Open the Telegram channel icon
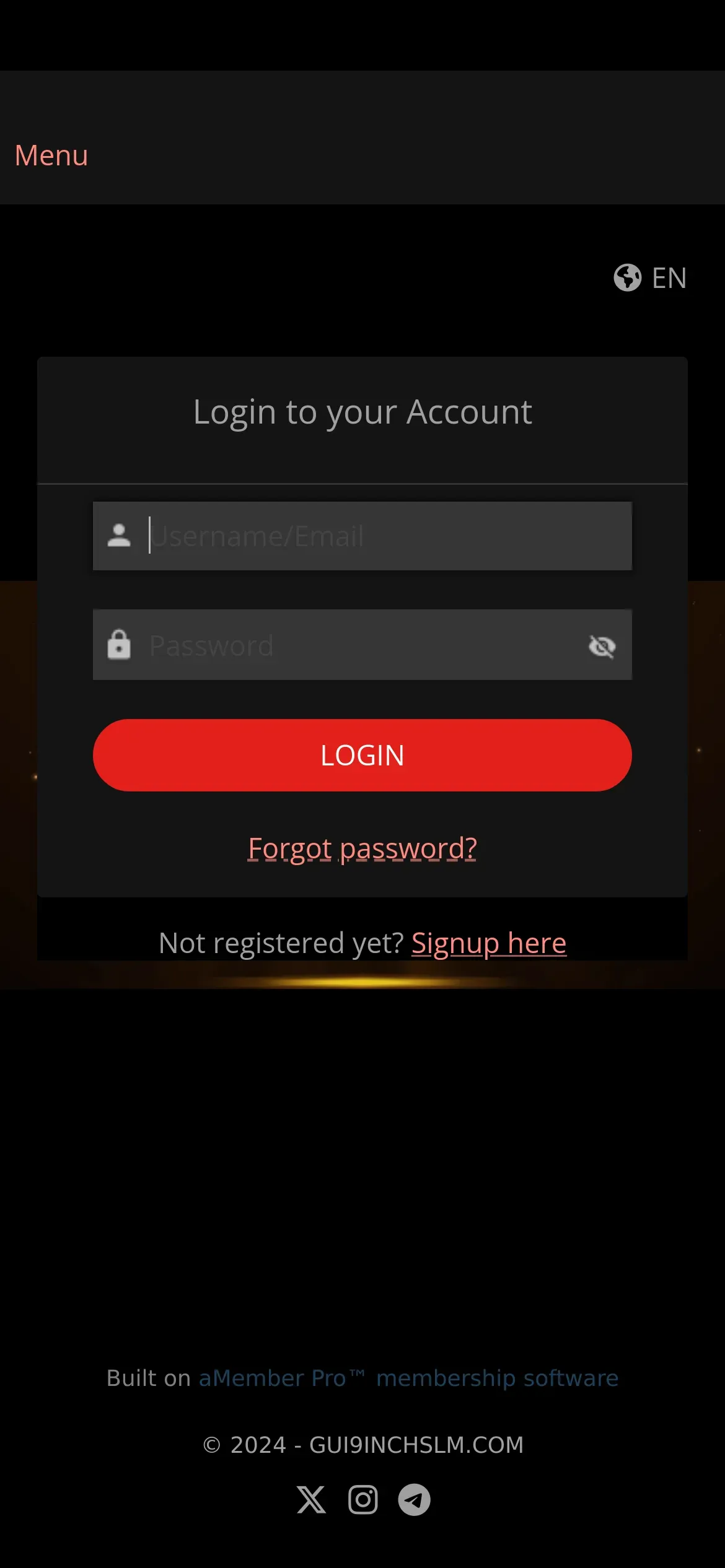725x1568 pixels. [414, 1499]
